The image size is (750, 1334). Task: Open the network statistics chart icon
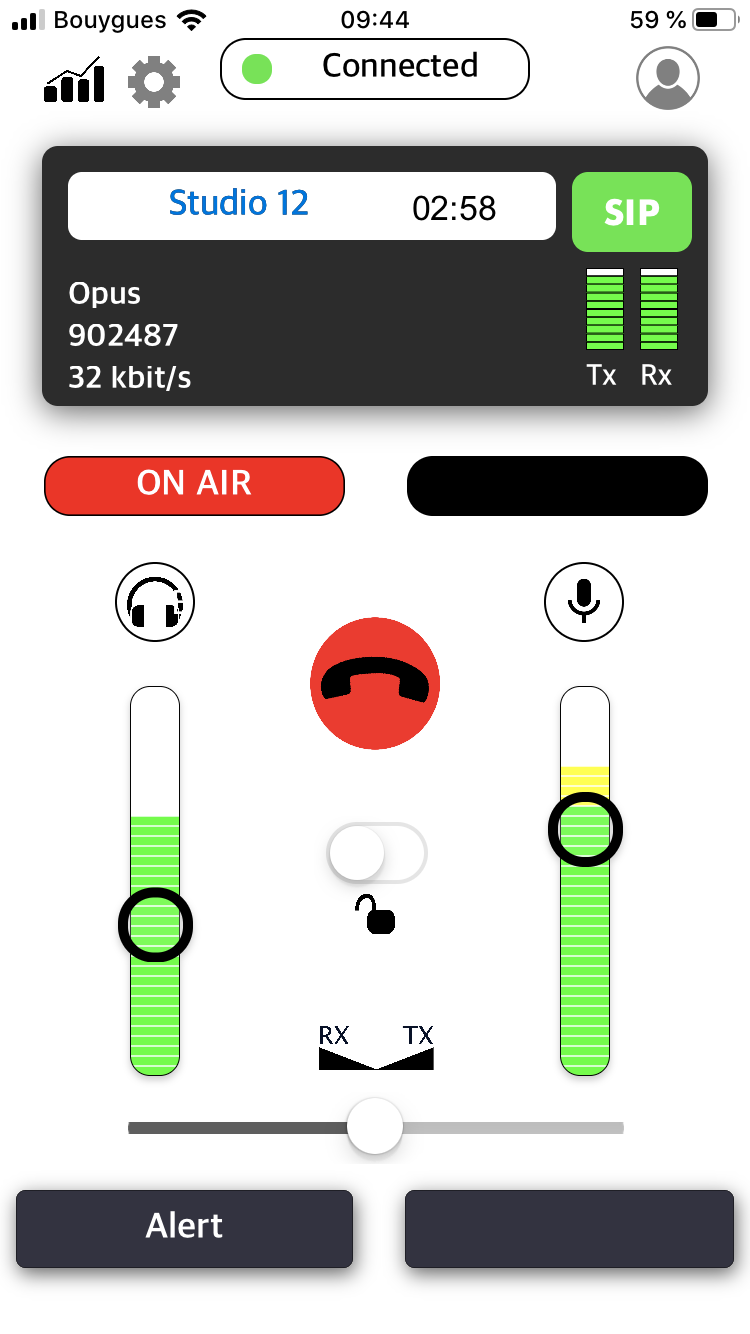[73, 80]
